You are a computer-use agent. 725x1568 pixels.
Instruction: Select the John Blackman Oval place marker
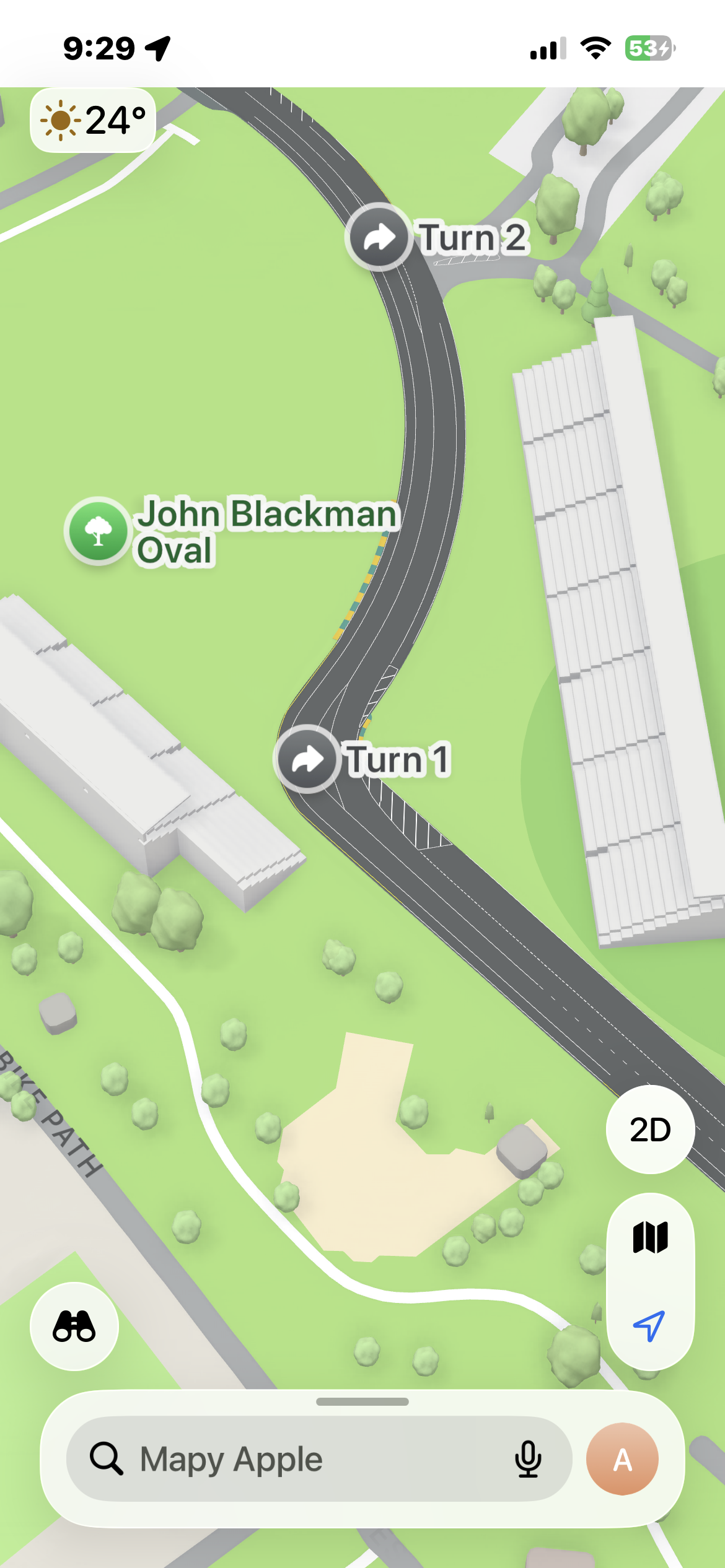click(98, 531)
